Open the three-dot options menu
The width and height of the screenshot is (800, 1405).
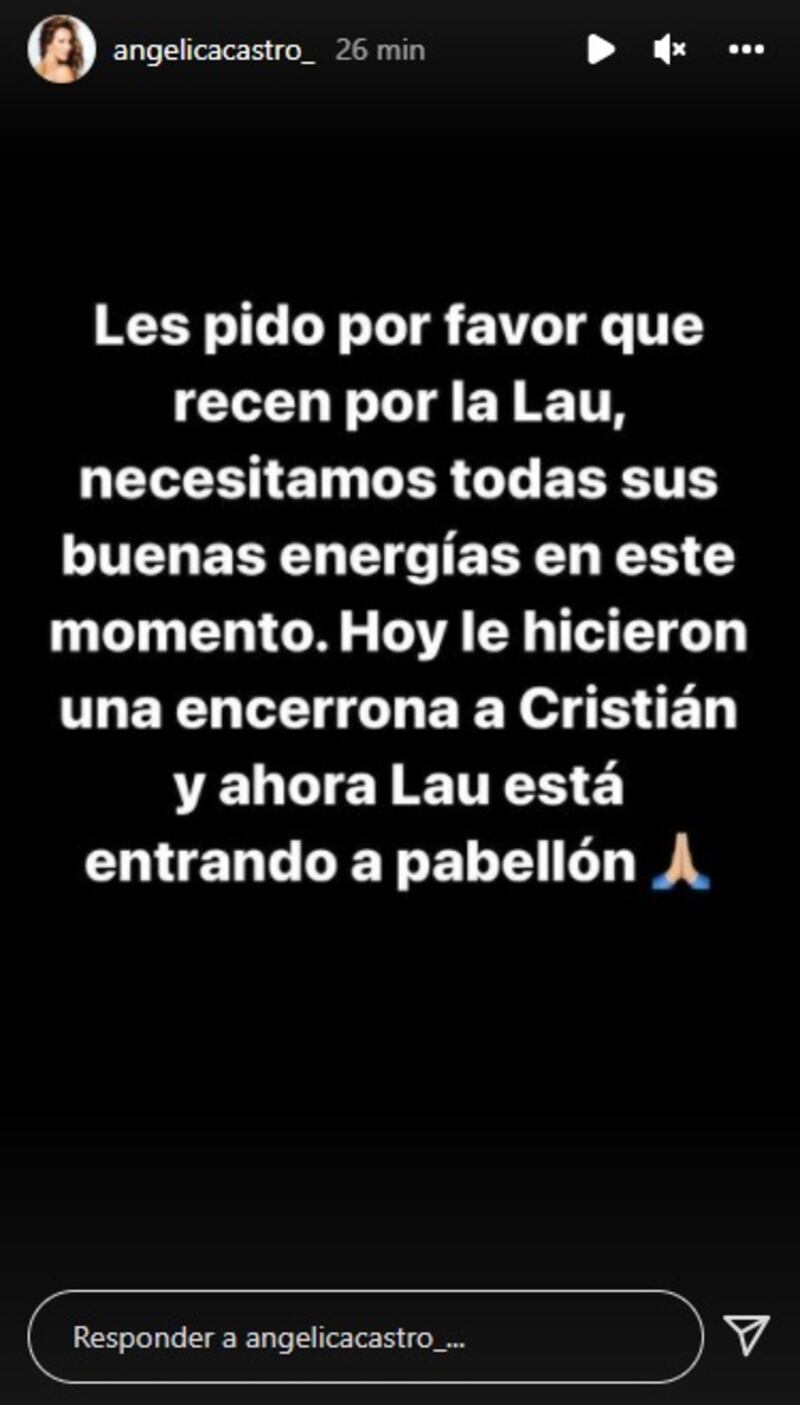(x=746, y=49)
